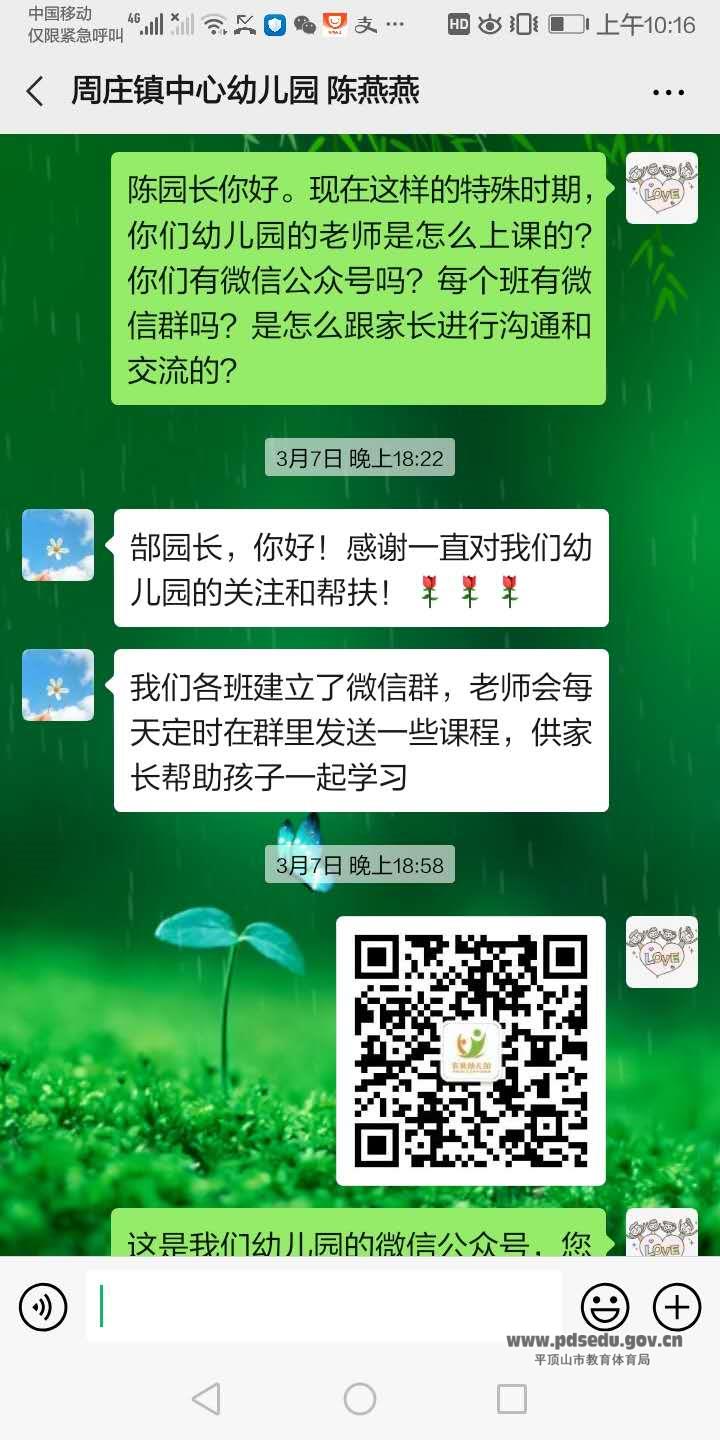The width and height of the screenshot is (720, 1440).
Task: Open the sent QR code image
Action: tap(470, 1050)
